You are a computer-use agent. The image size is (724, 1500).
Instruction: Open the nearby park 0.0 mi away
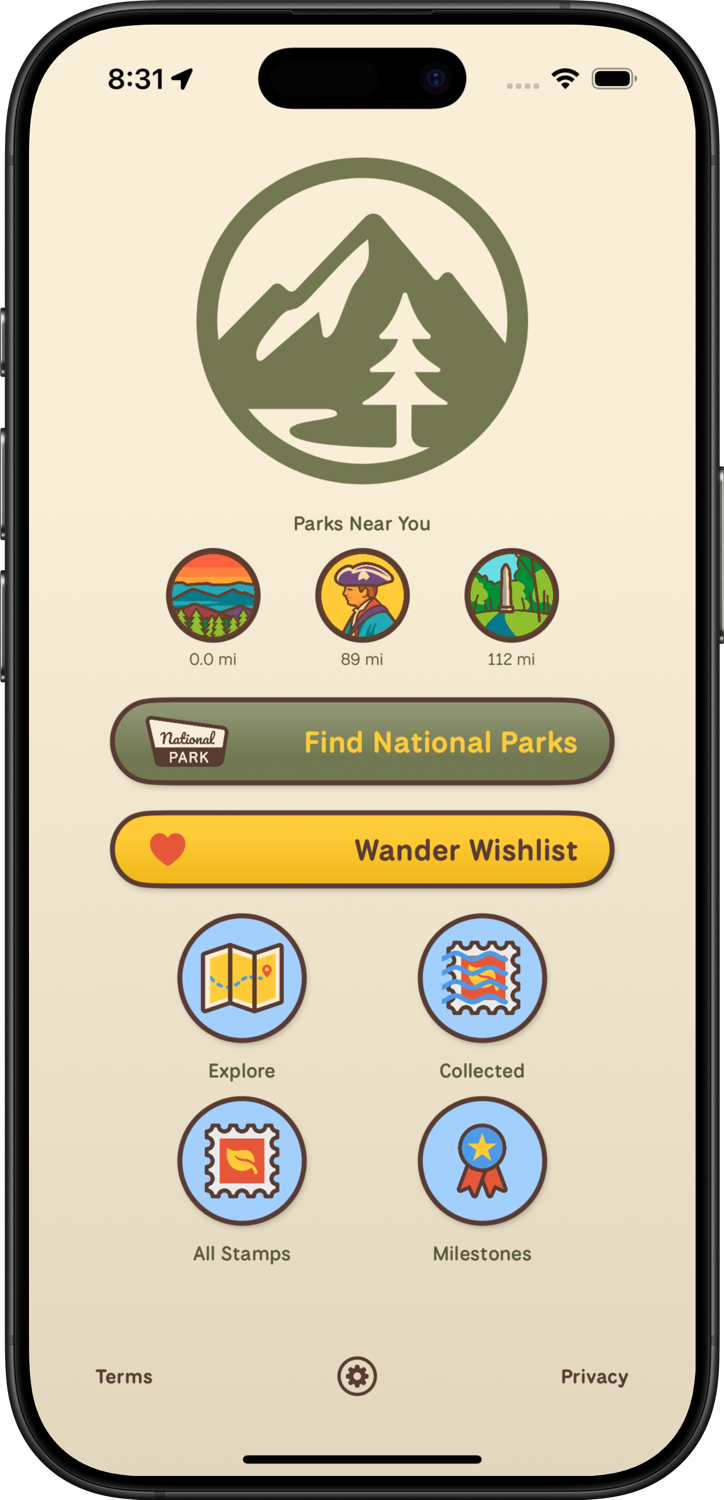[x=213, y=596]
